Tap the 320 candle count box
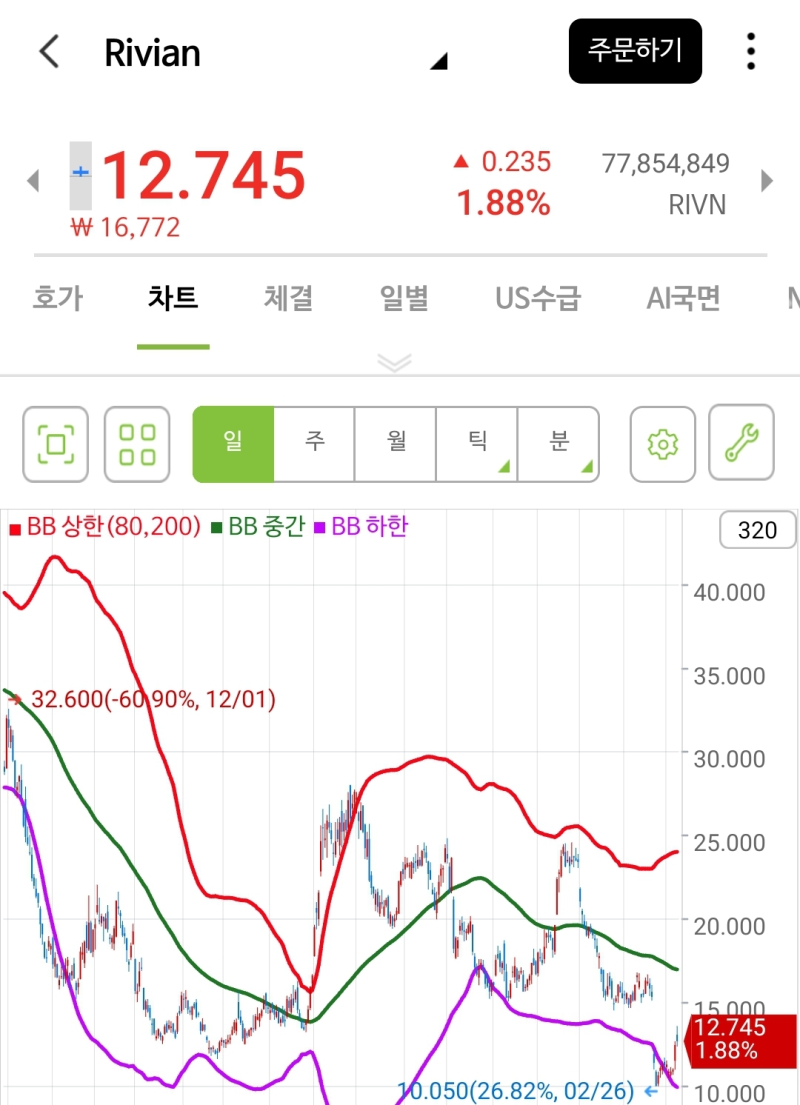 [x=757, y=530]
